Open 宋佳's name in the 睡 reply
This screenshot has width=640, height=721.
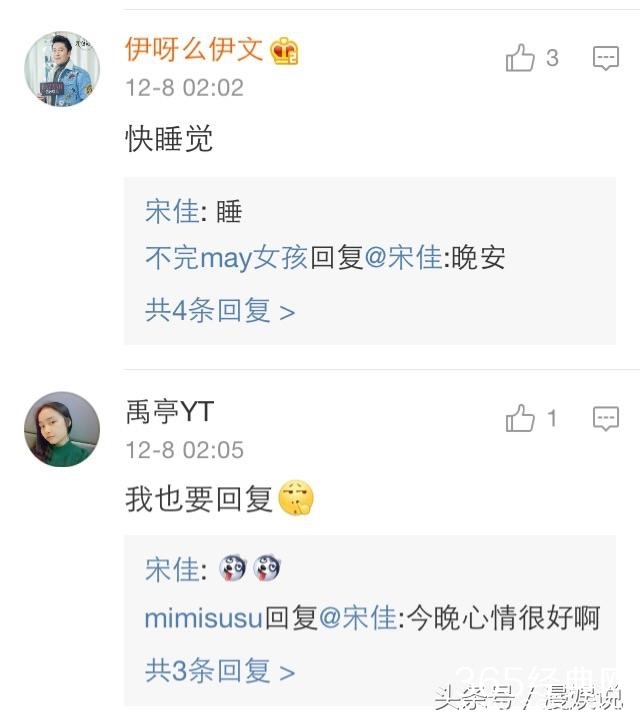[x=171, y=211]
